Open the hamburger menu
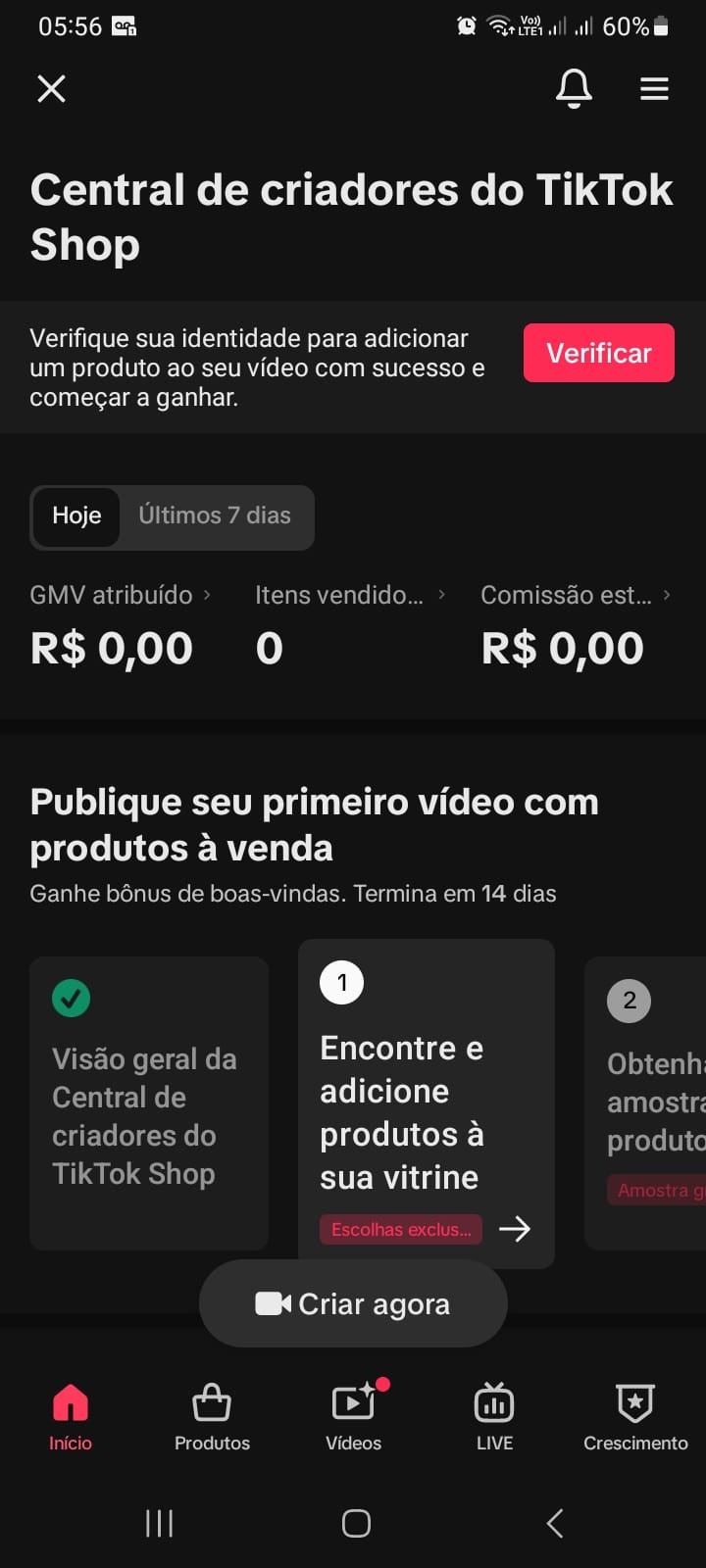Screen dimensions: 706x1568 point(654,89)
